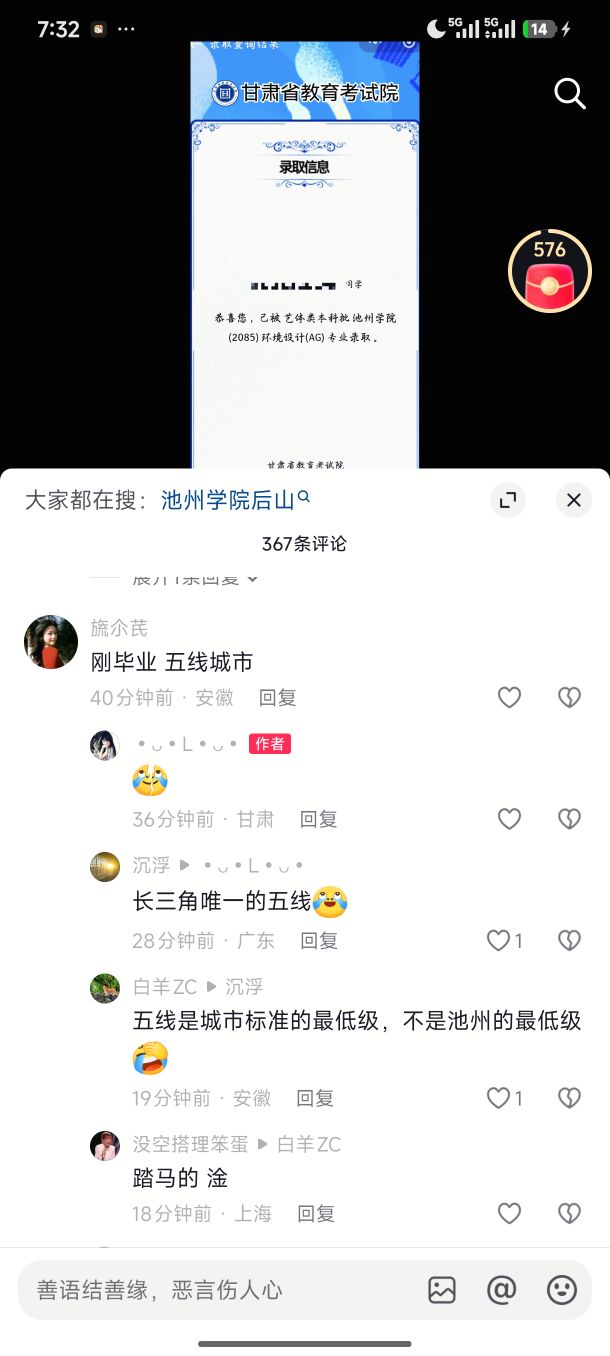Mention someone with the @ icon
This screenshot has width=610, height=1356.
pyautogui.click(x=501, y=1290)
